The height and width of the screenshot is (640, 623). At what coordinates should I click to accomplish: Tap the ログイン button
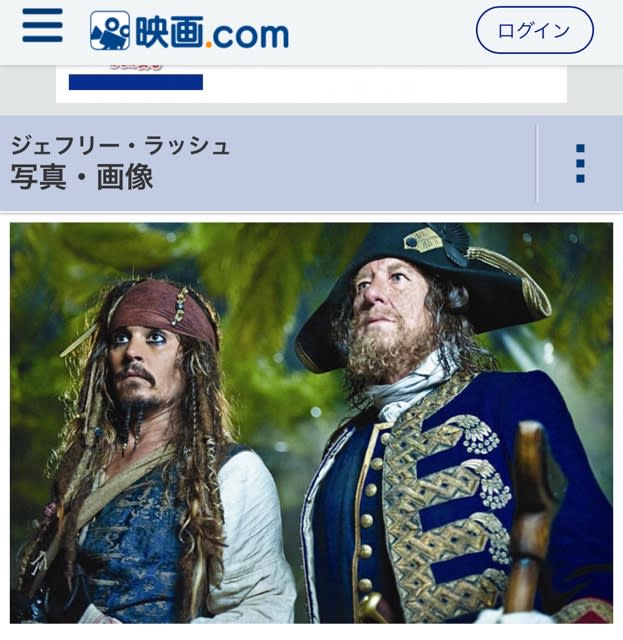coord(534,30)
